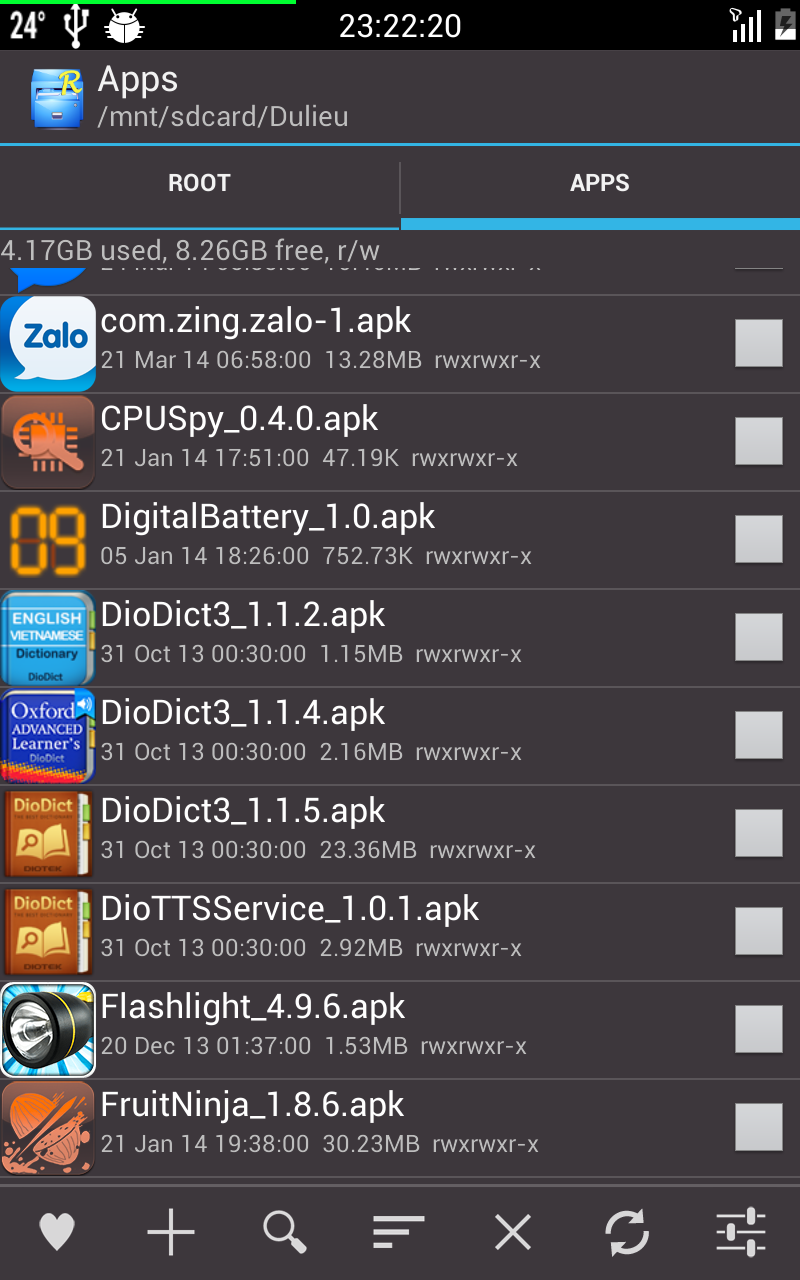Mark Flashlight_4.9.6.apk checkbox
This screenshot has height=1280, width=800.
(x=759, y=1030)
